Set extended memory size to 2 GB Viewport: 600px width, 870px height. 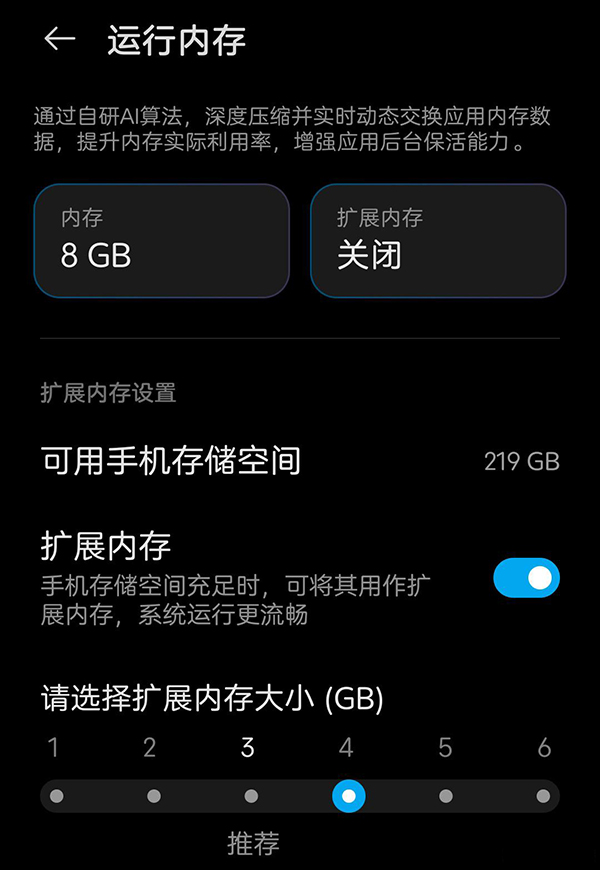[x=154, y=796]
